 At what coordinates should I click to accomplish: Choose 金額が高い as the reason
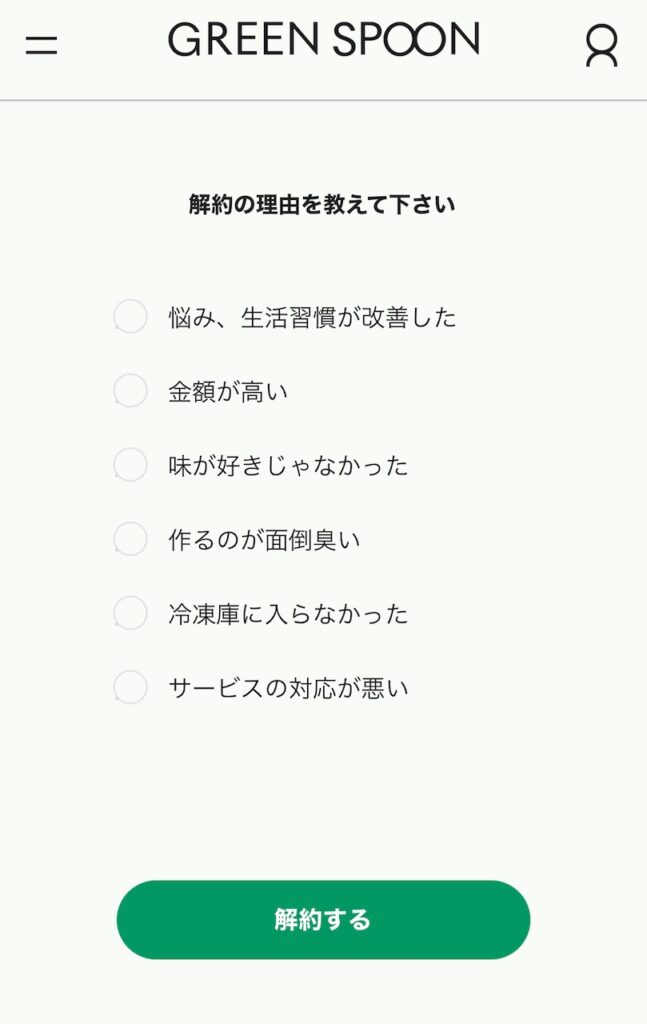(130, 391)
